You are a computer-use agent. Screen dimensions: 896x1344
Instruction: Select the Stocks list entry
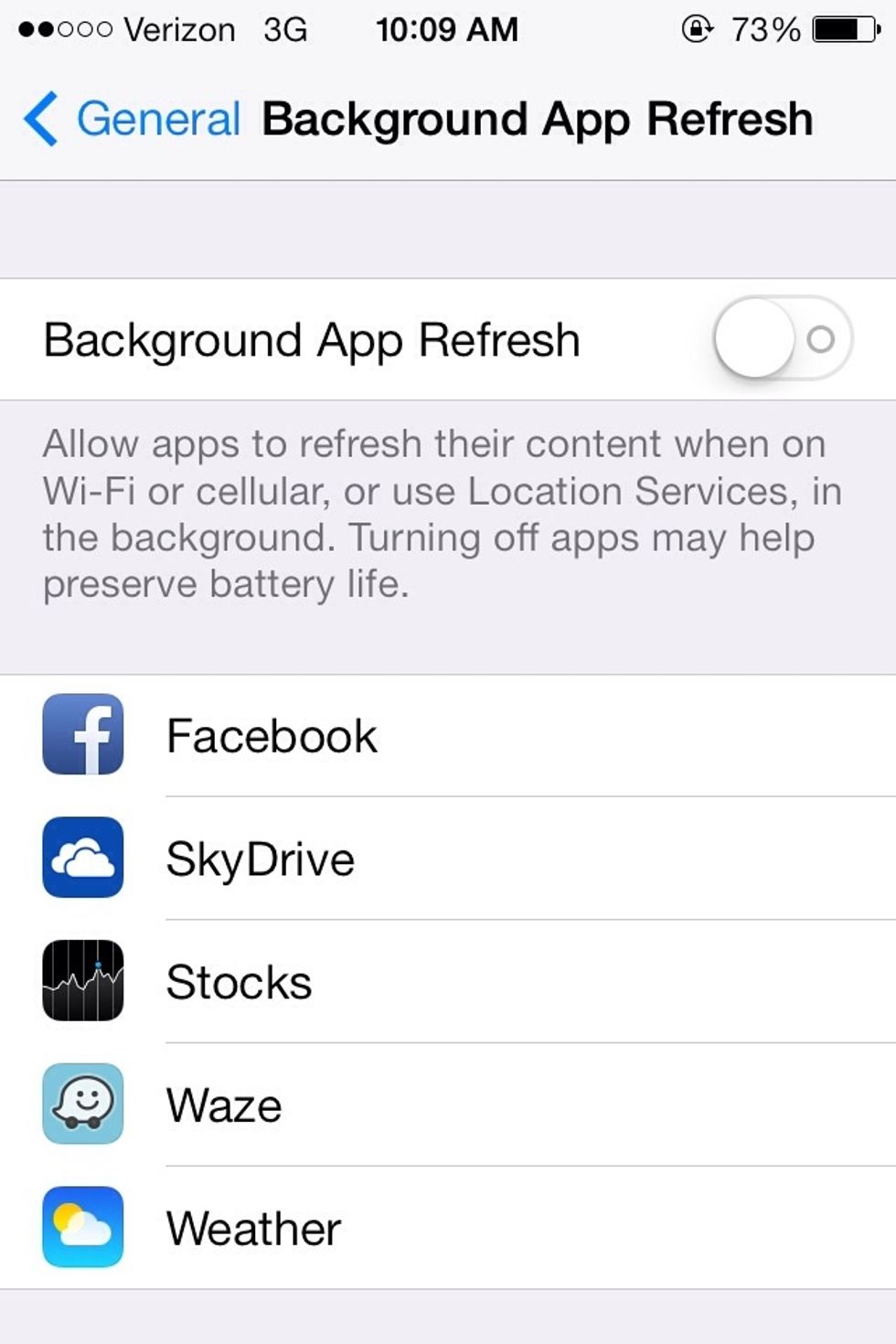tap(239, 983)
